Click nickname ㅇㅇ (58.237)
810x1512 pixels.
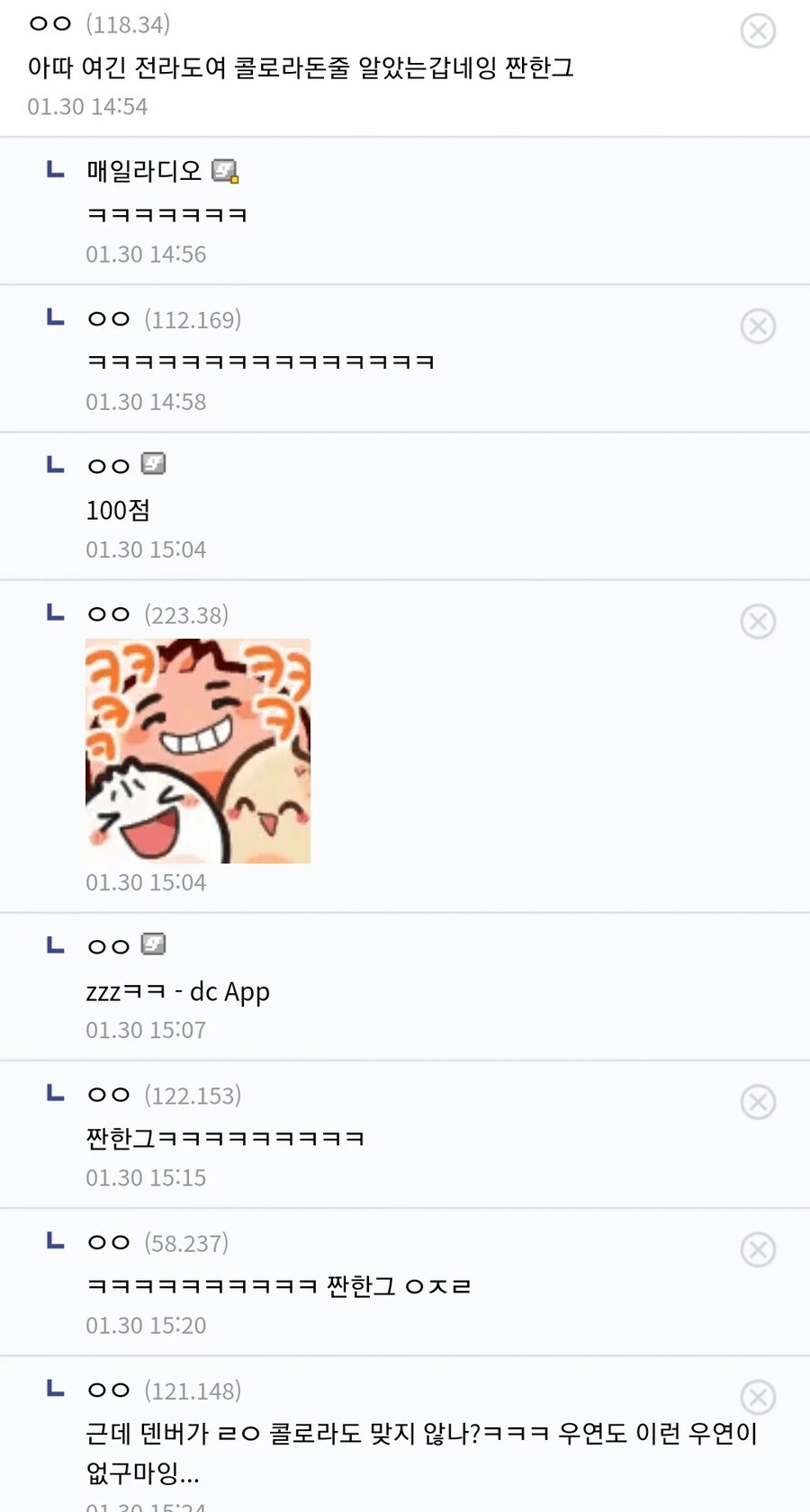point(108,1241)
